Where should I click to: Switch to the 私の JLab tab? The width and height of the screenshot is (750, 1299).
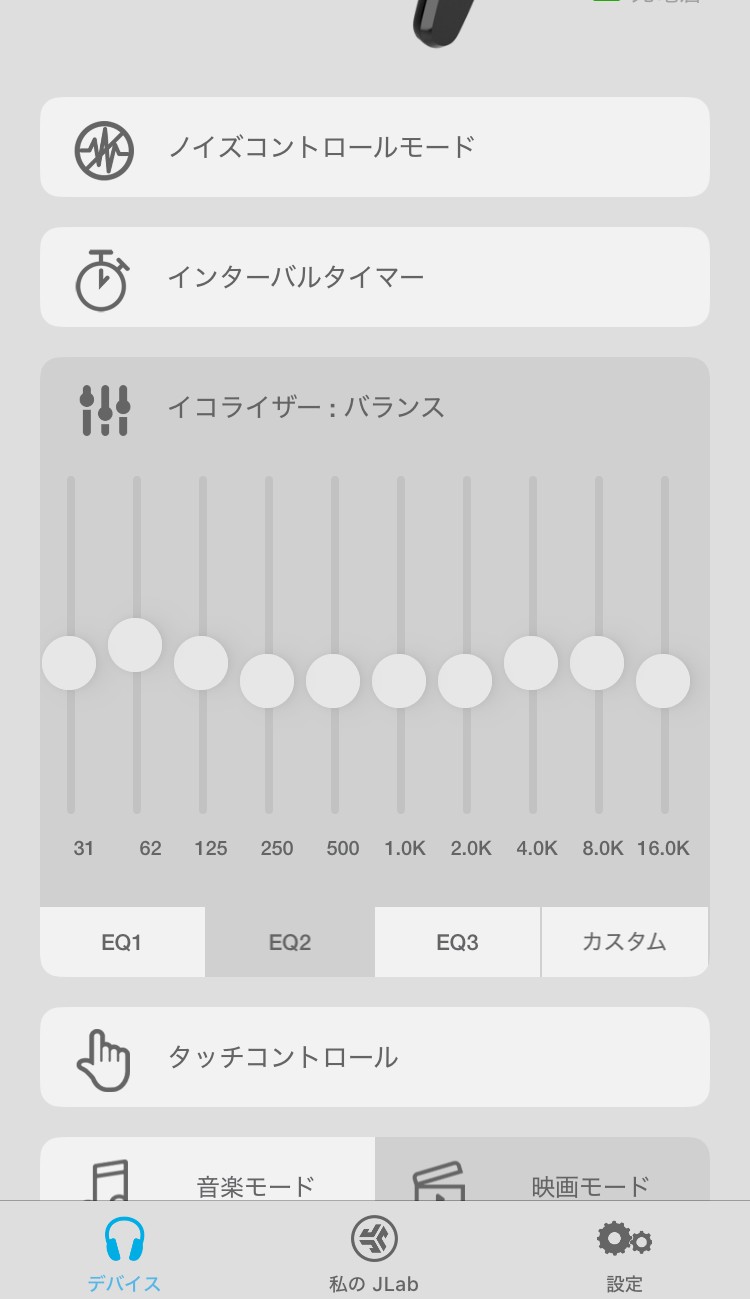point(374,1255)
